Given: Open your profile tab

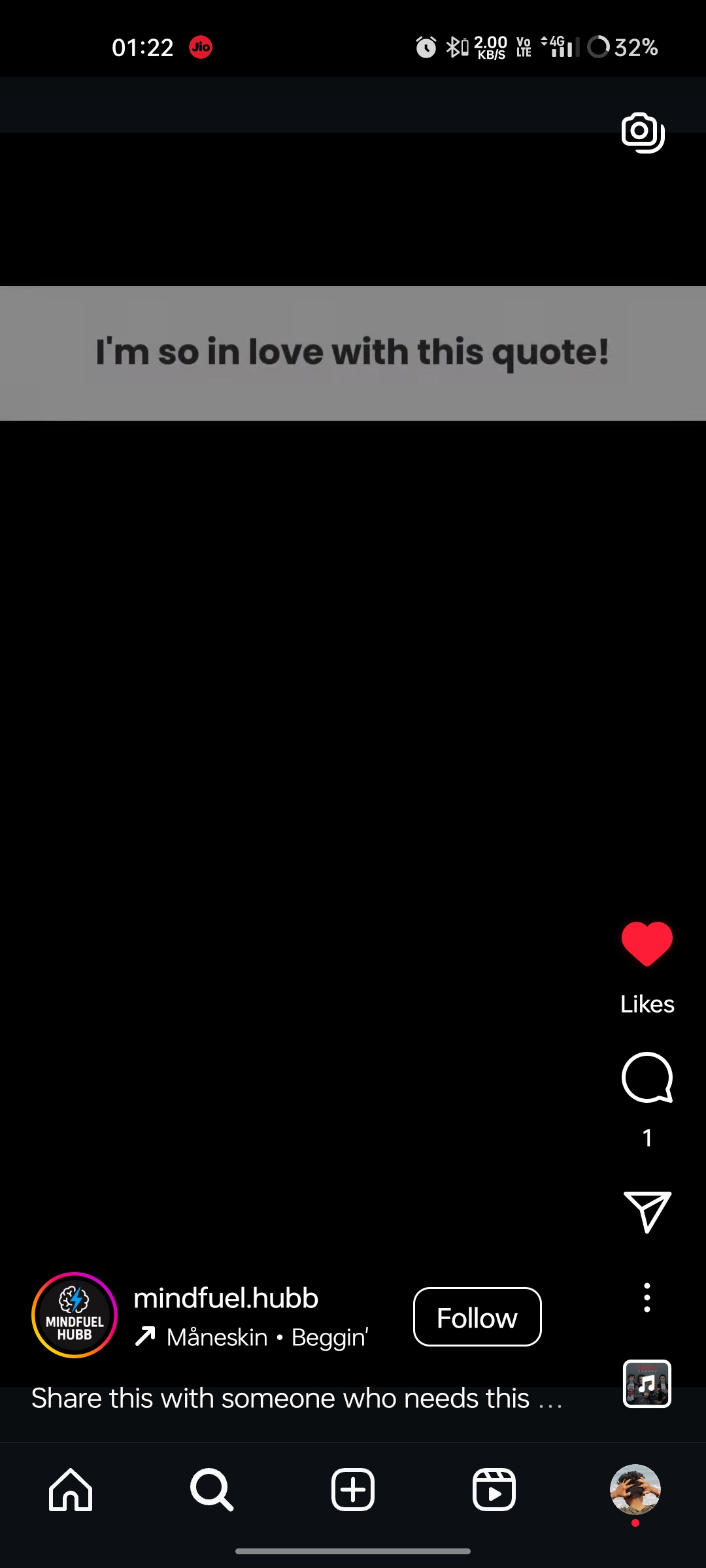Looking at the screenshot, I should coord(635,1490).
